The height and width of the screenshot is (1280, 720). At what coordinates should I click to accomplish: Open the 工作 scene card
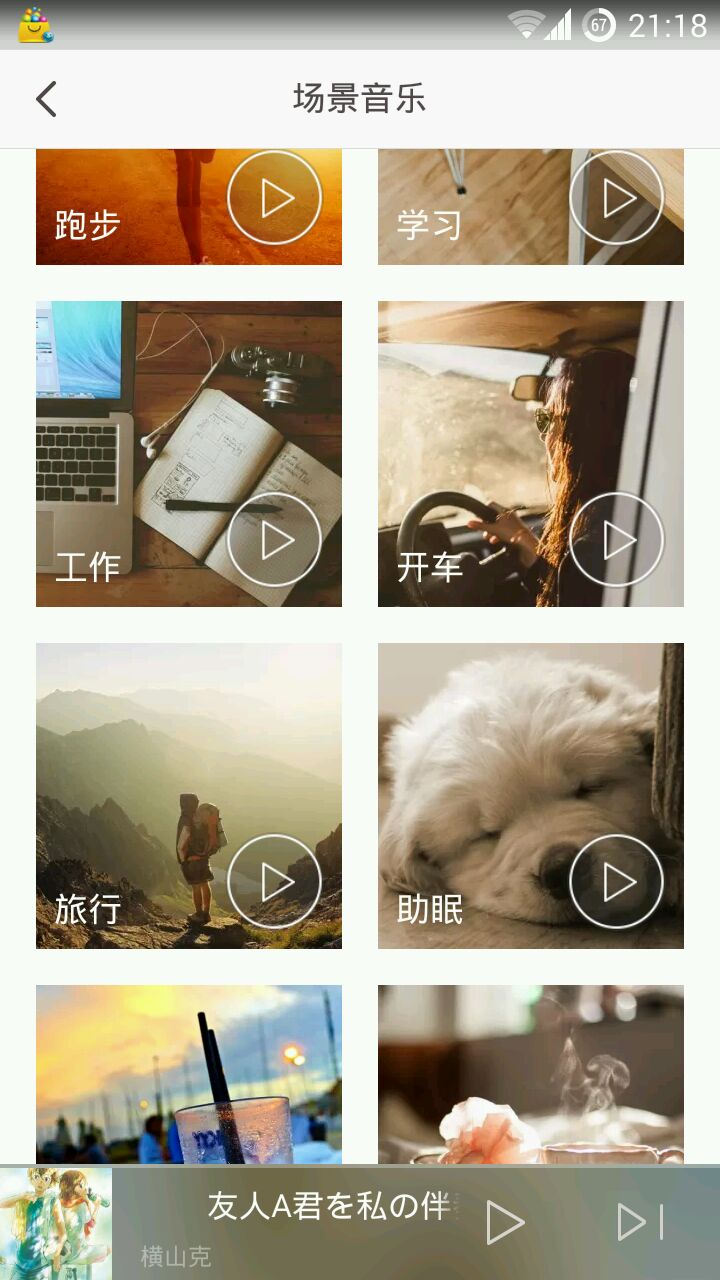click(x=150, y=420)
